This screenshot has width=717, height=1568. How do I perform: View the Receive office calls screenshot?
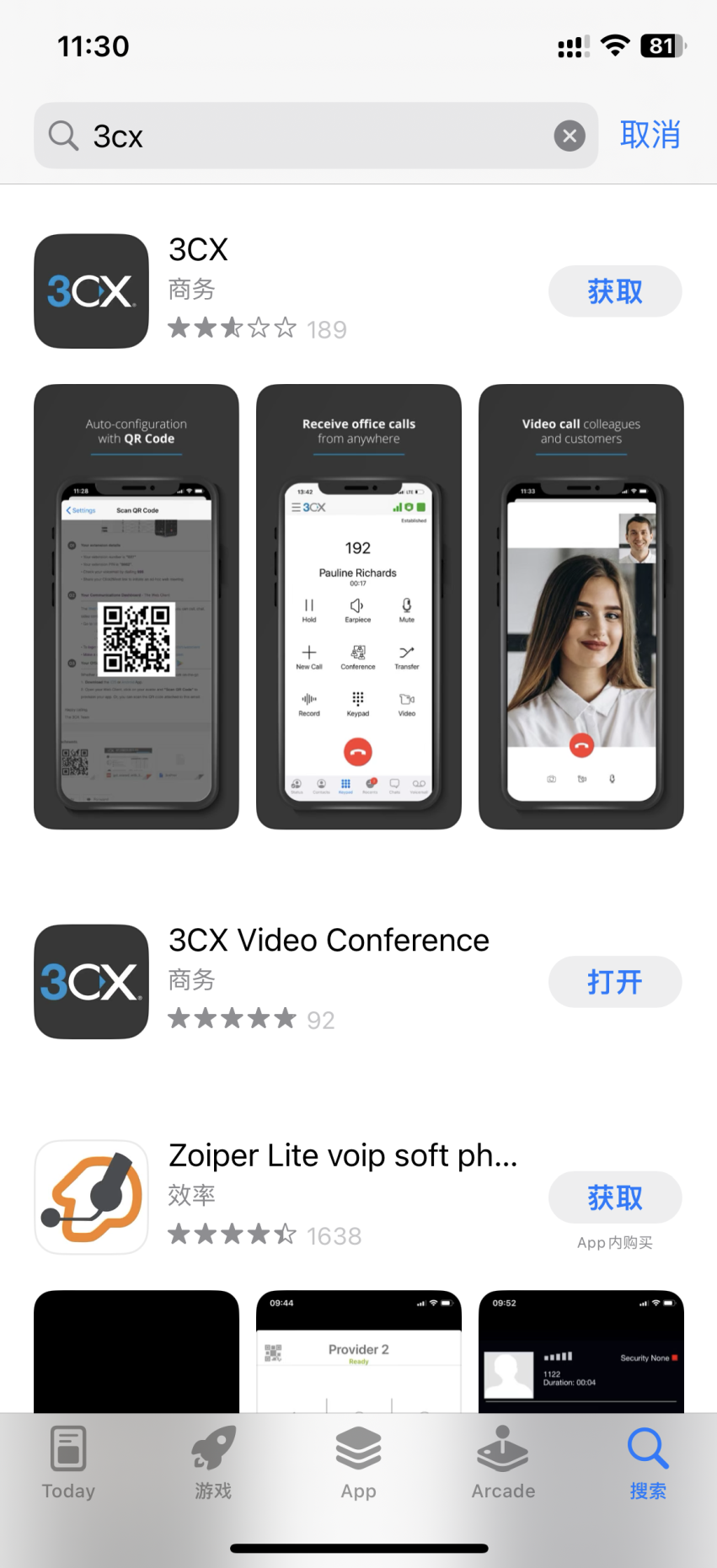pyautogui.click(x=359, y=607)
